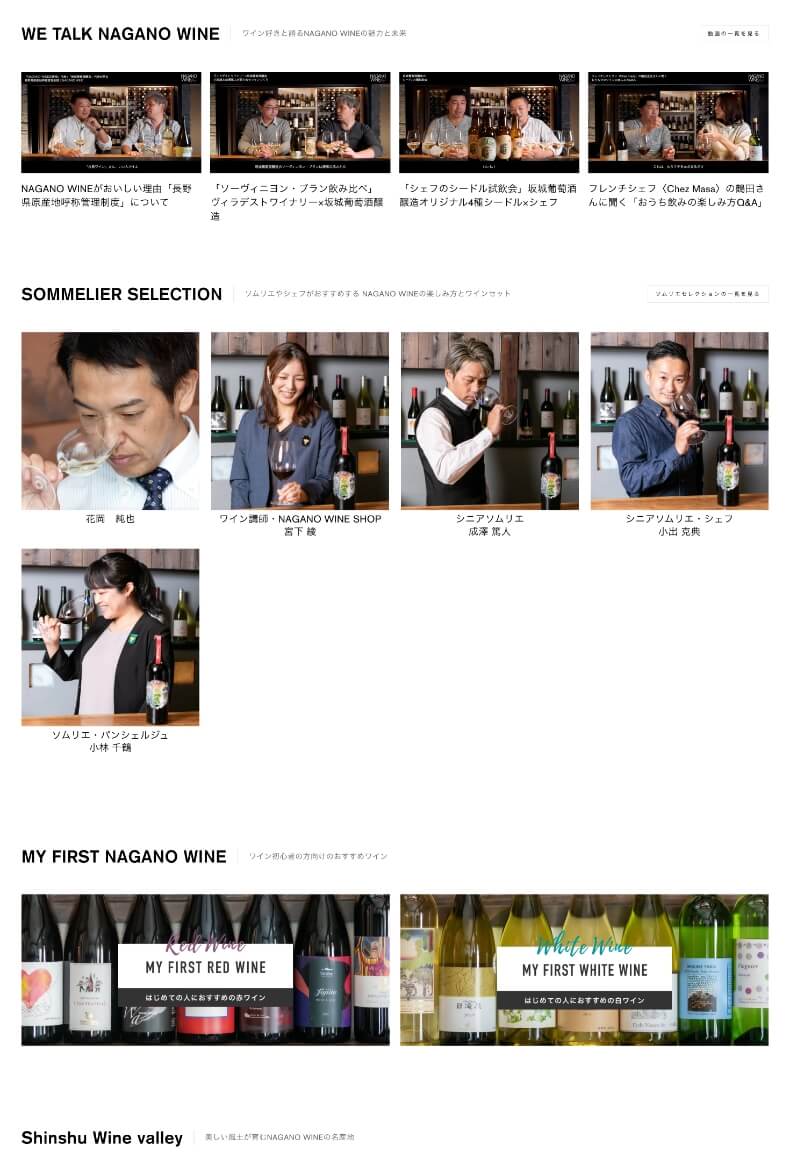Image resolution: width=790 pixels, height=1166 pixels.
Task: Open sommelier chef 小出 克典's selection
Action: (x=679, y=421)
